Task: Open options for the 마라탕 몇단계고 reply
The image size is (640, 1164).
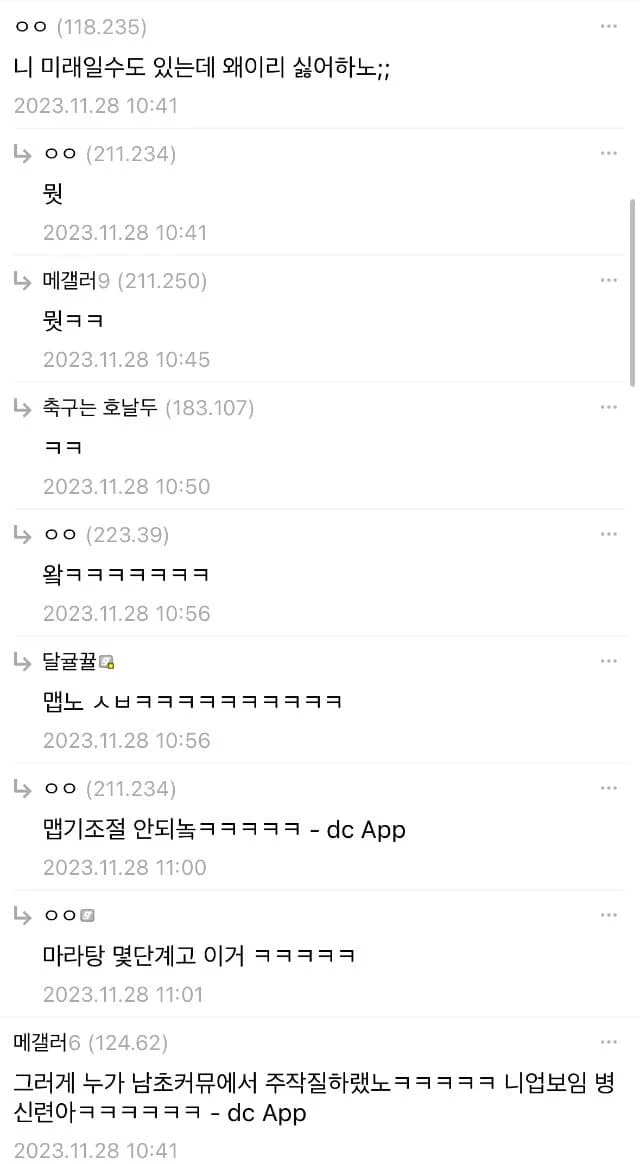Action: (608, 915)
